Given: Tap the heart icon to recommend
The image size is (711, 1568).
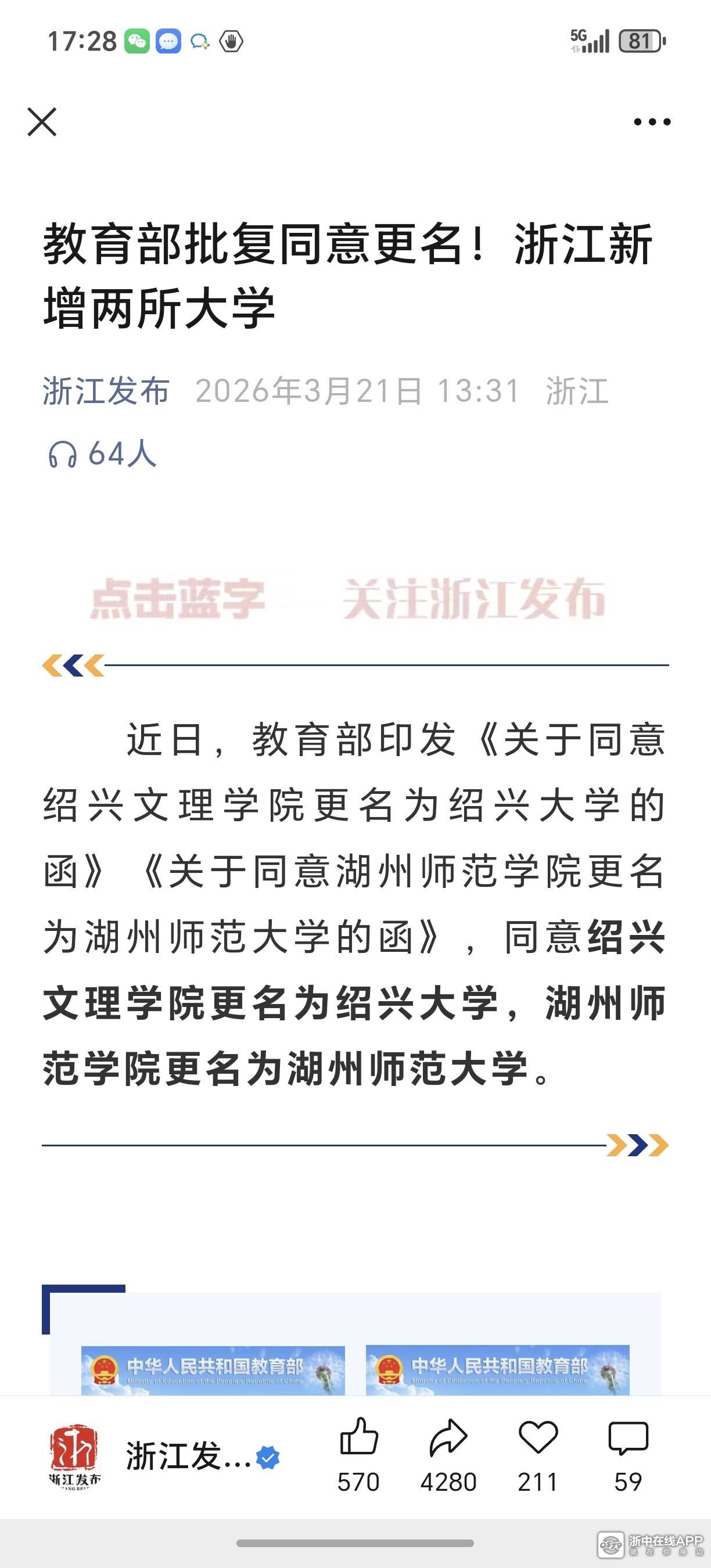Looking at the screenshot, I should (x=538, y=1439).
